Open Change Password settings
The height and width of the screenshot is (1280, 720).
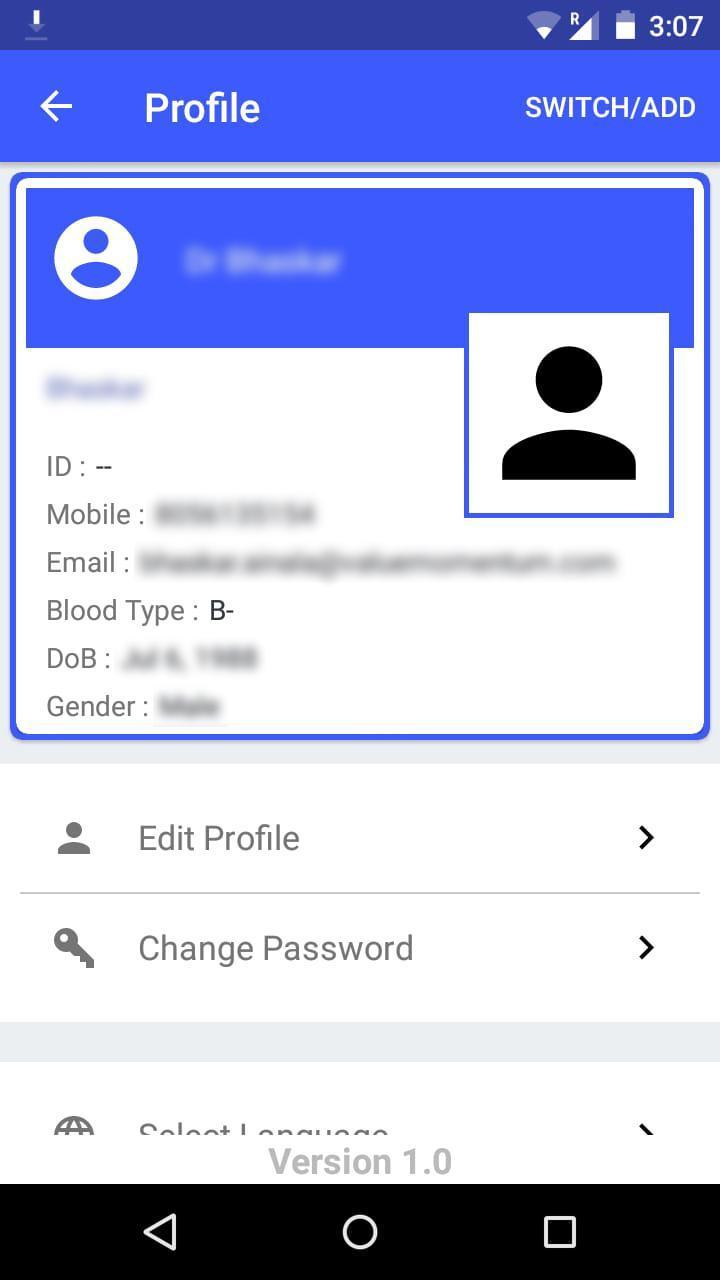pos(360,948)
